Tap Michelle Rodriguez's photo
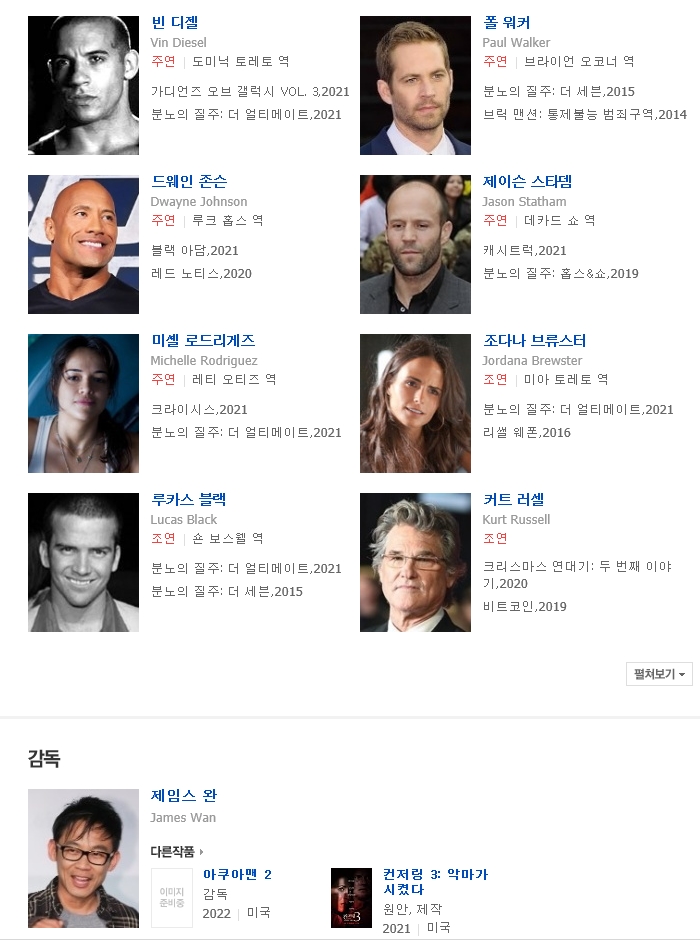700x940 pixels. click(x=83, y=403)
